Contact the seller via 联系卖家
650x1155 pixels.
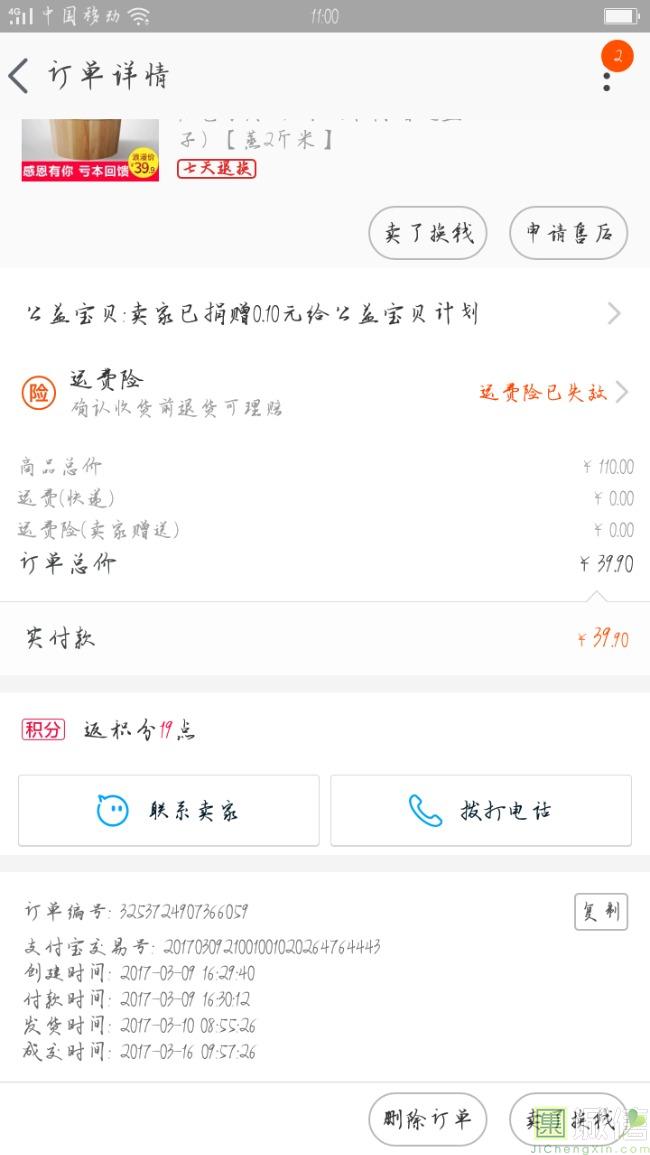point(169,810)
